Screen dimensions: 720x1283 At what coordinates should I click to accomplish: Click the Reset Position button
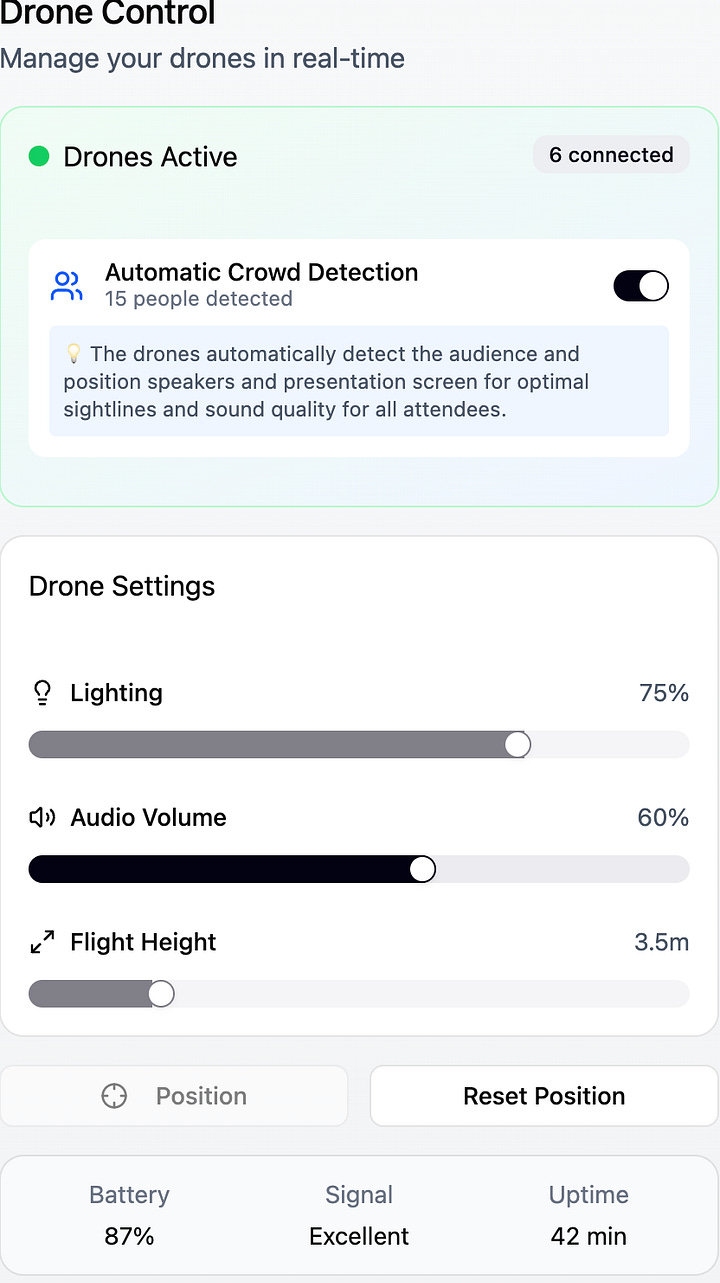[x=544, y=1096]
